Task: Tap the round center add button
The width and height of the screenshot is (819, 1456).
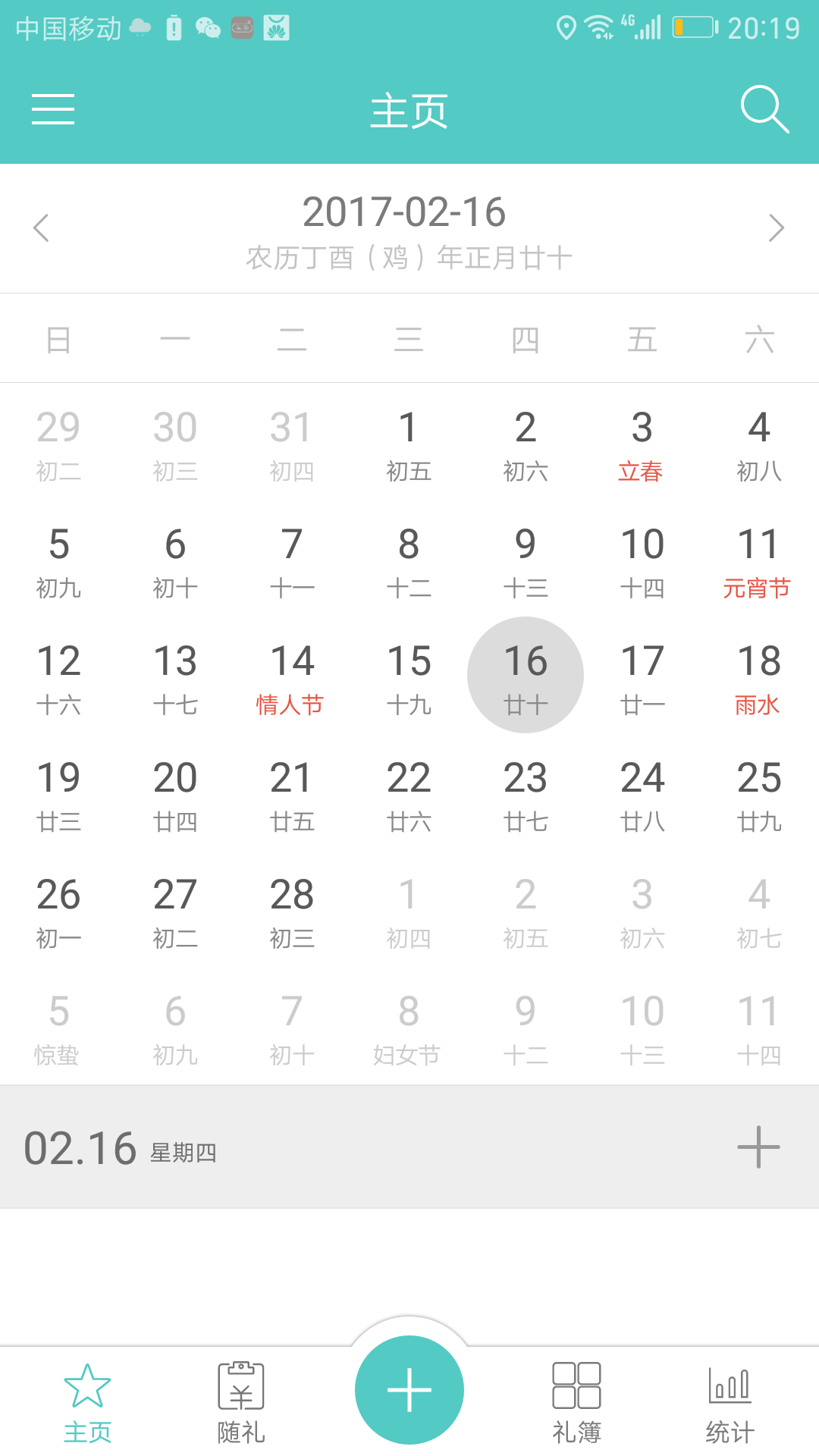Action: pos(409,1389)
